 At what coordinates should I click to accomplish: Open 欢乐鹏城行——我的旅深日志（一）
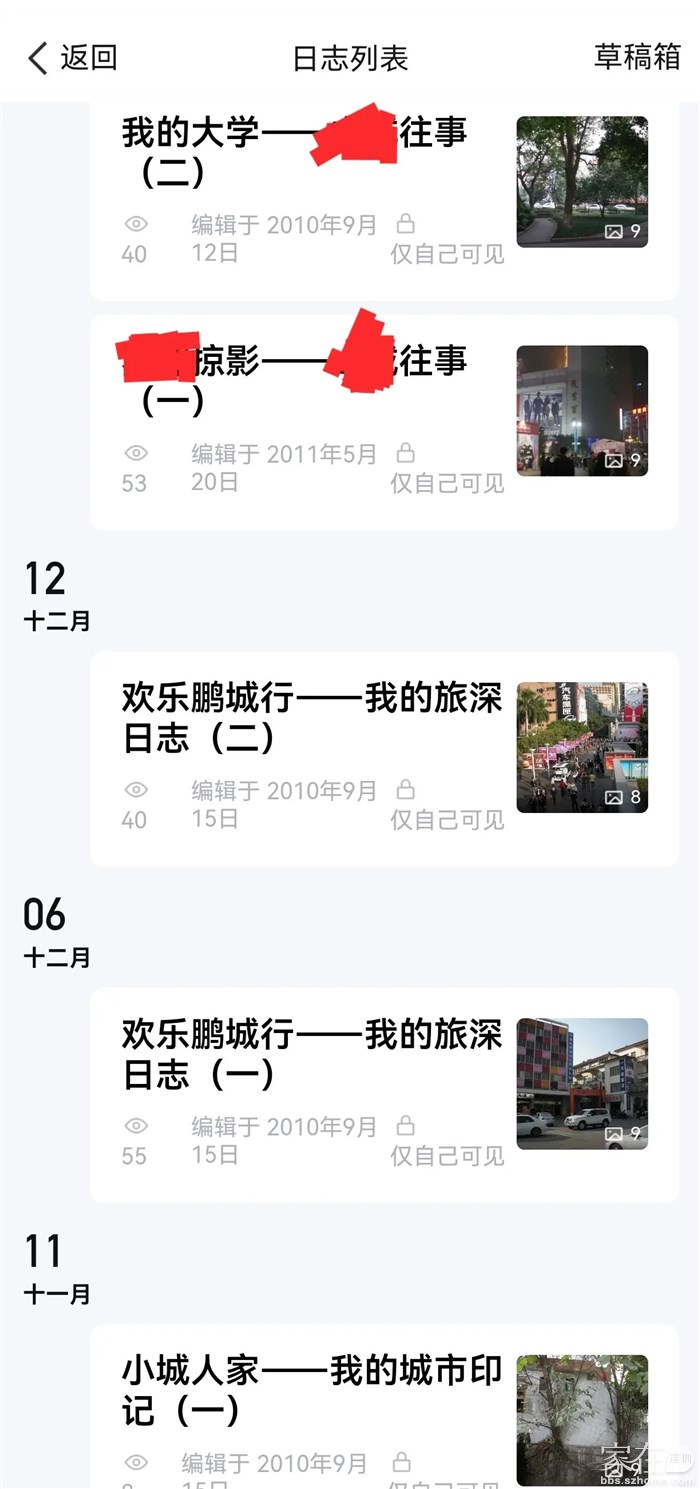[311, 1053]
